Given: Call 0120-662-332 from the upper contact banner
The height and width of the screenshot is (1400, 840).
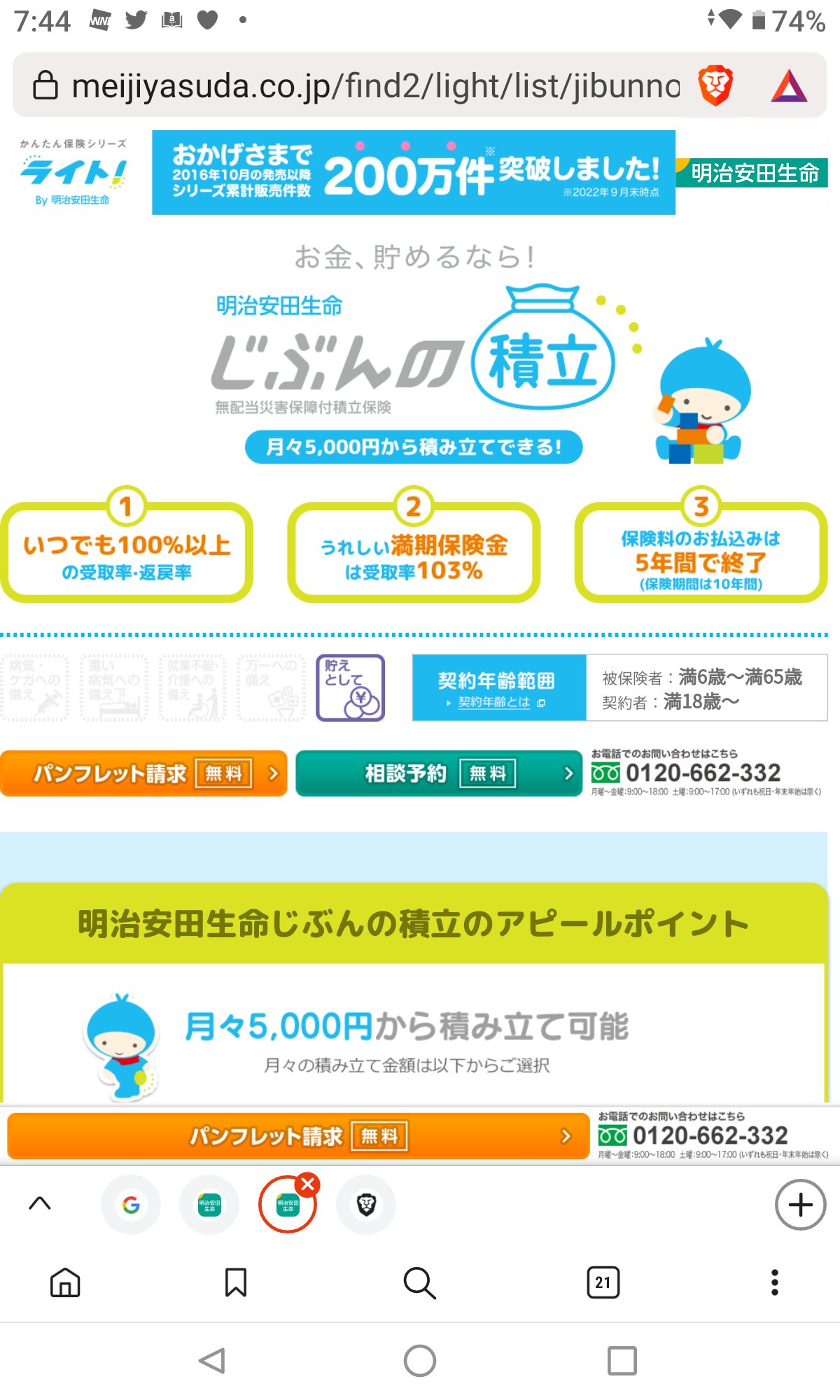Looking at the screenshot, I should tap(702, 773).
